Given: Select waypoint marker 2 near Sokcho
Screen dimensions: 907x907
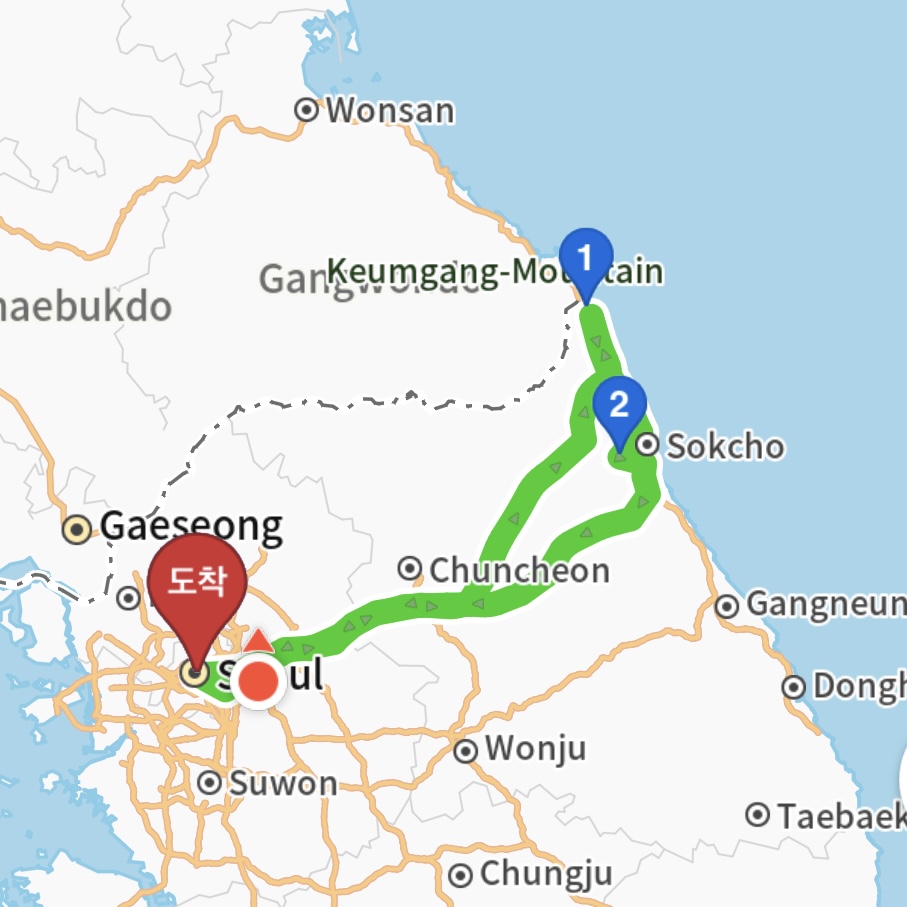Looking at the screenshot, I should coord(619,408).
